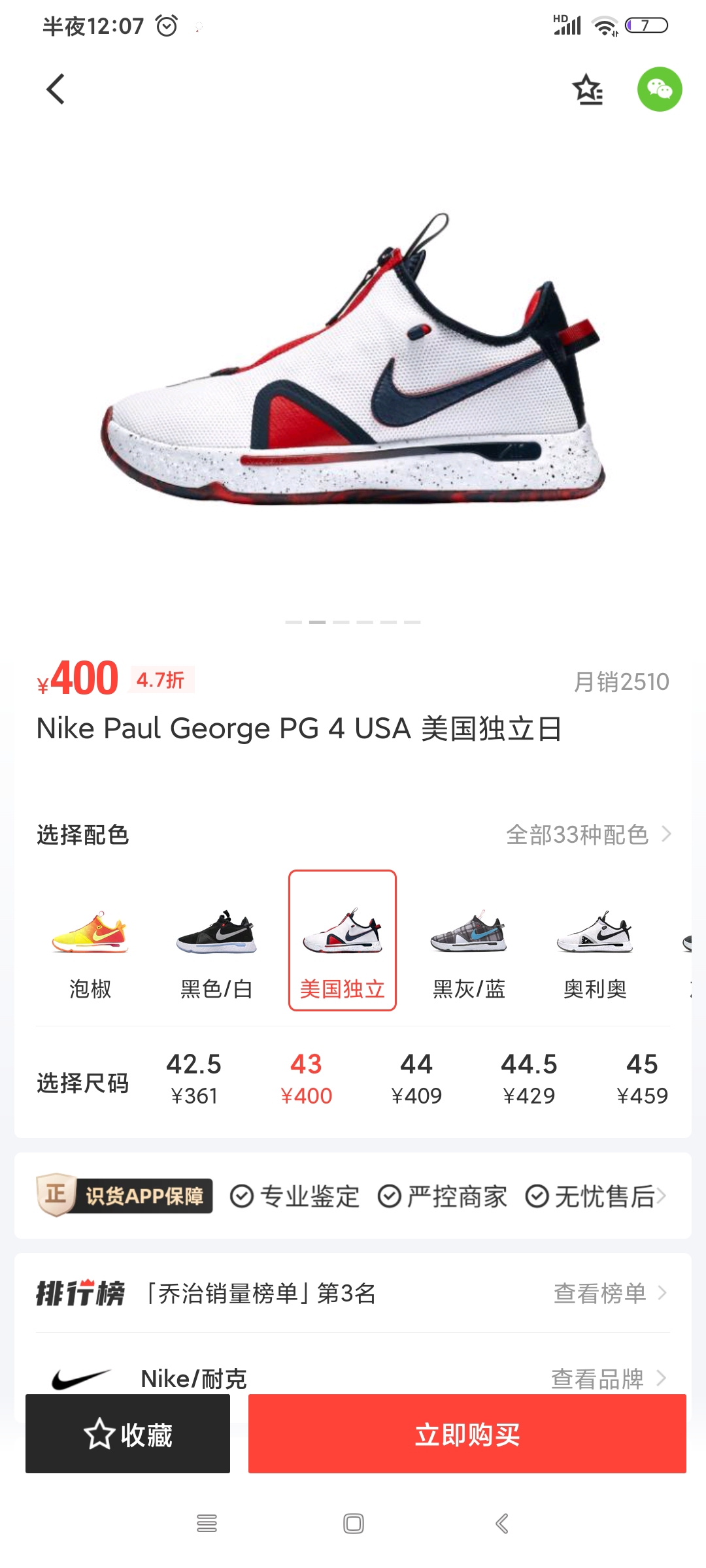
Task: Open the 识货APP保障 guarantee details
Action: pos(353,1196)
